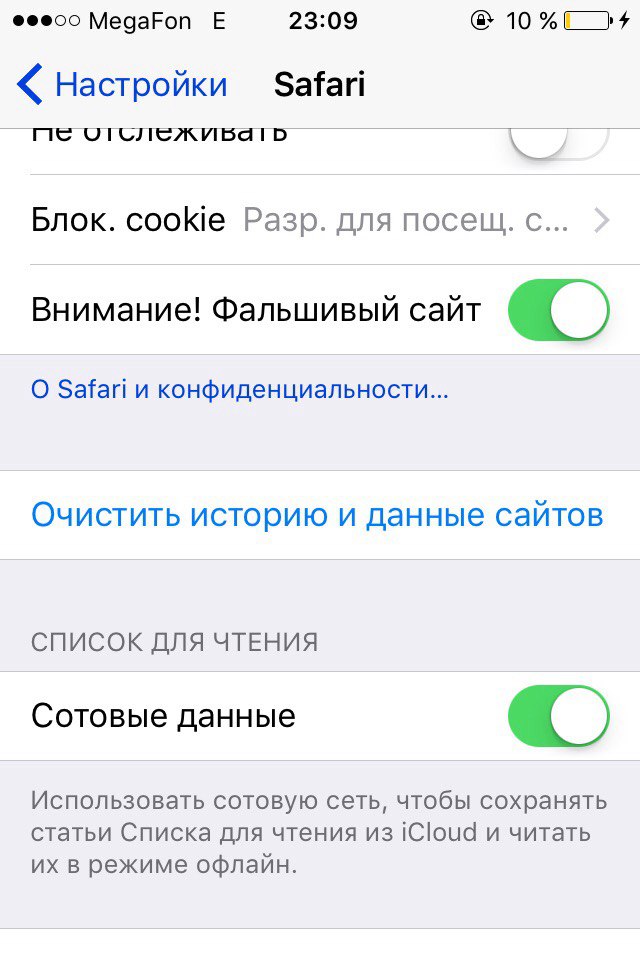The image size is (640, 960).
Task: Disable Внимание! Фальшивый сайт switch
Action: (x=558, y=310)
